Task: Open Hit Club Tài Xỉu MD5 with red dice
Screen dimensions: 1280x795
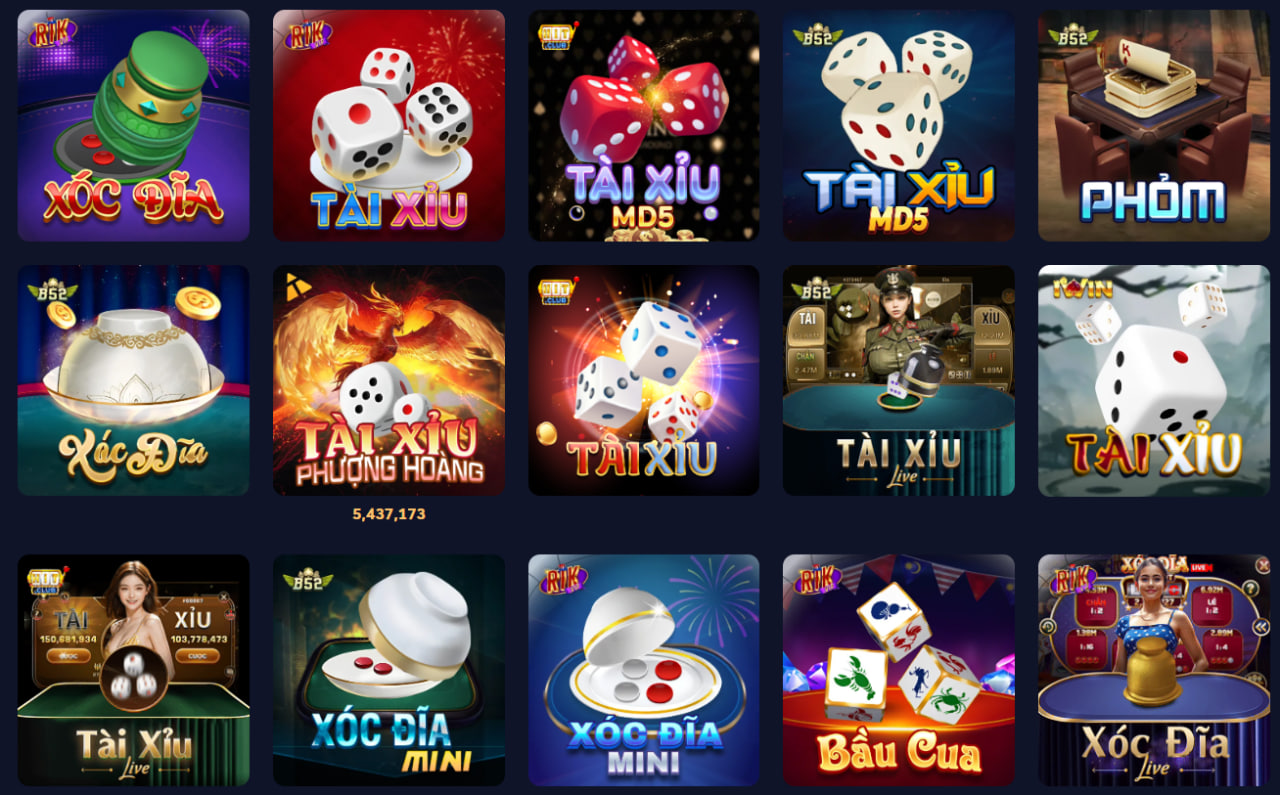Action: (x=644, y=126)
